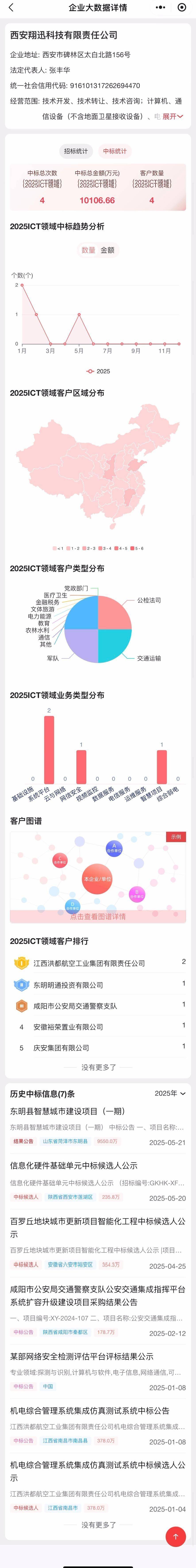Toggle the 2025 legend in trend chart

(x=98, y=371)
